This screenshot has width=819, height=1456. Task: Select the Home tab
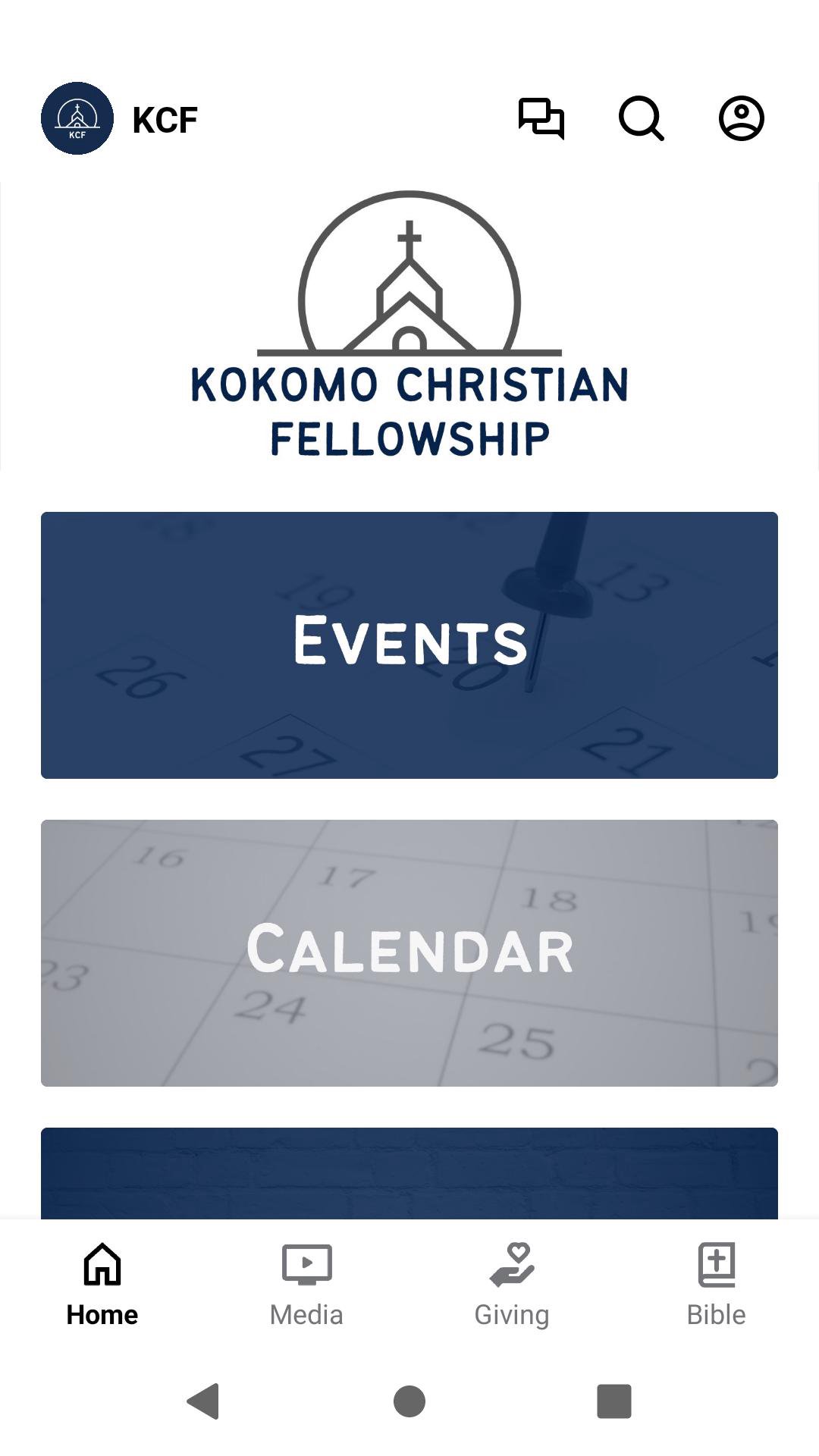102,1285
